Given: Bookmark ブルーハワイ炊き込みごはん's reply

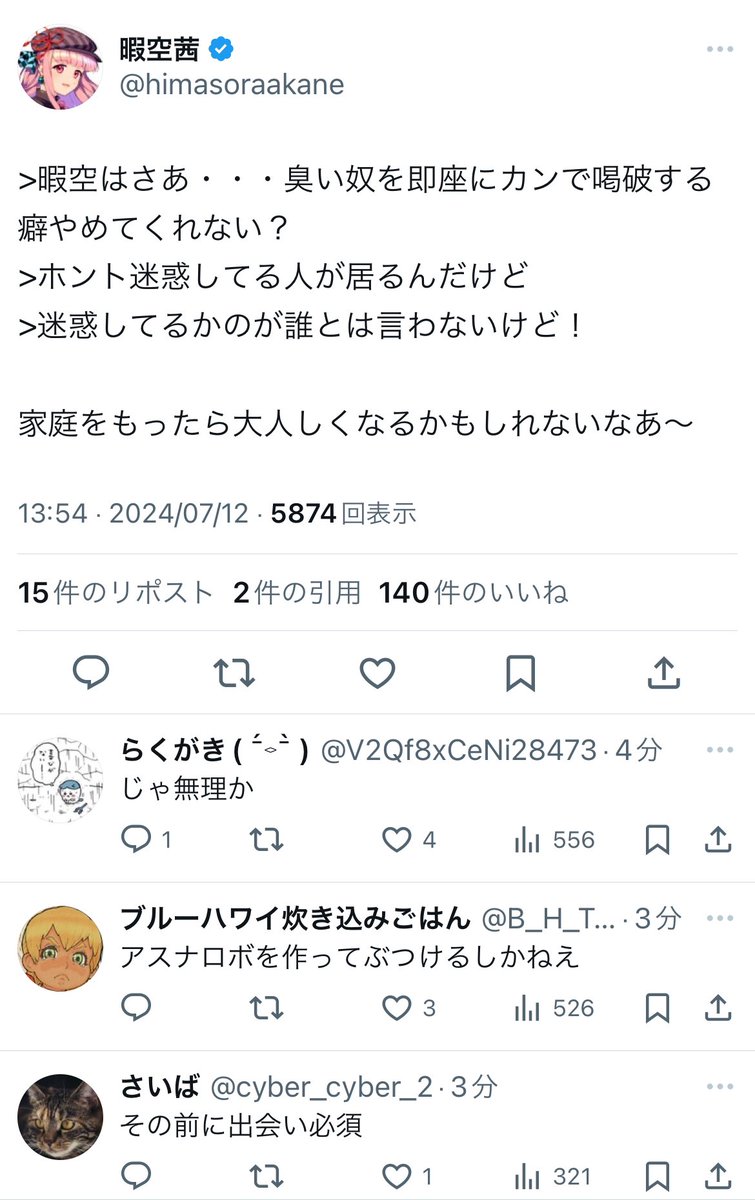Looking at the screenshot, I should click(x=657, y=1008).
